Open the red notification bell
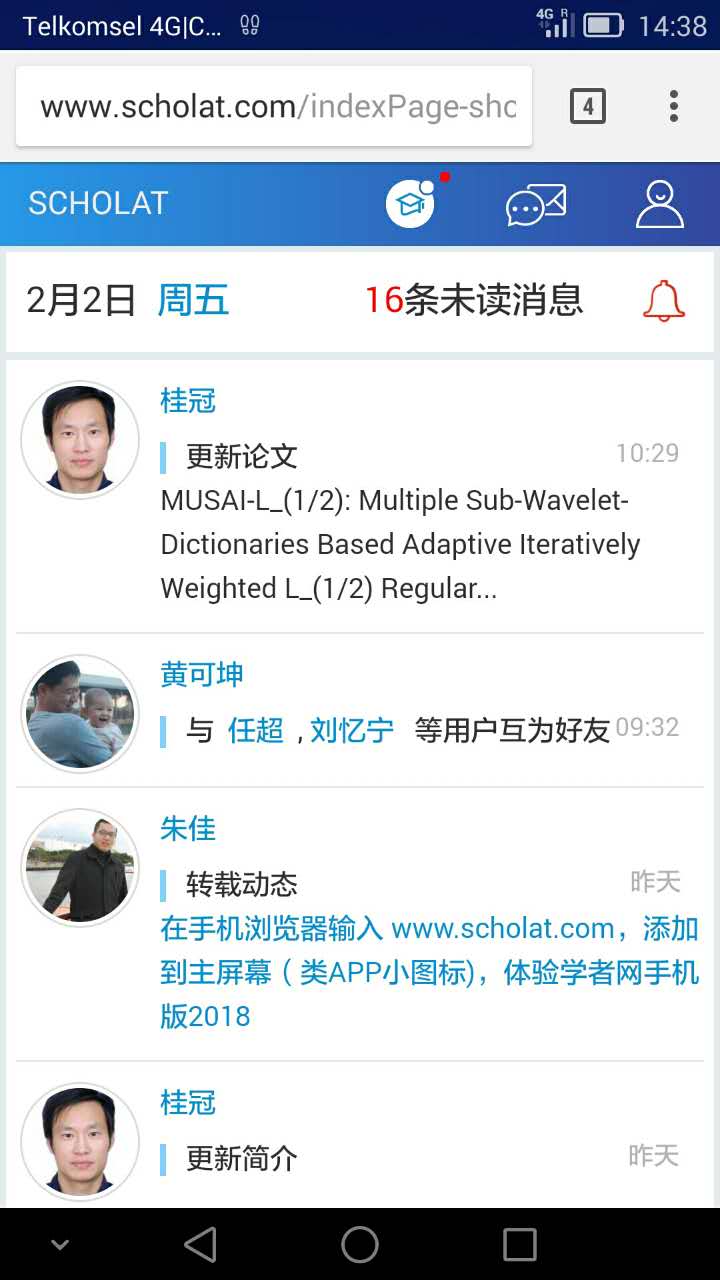The width and height of the screenshot is (720, 1280). (x=664, y=301)
